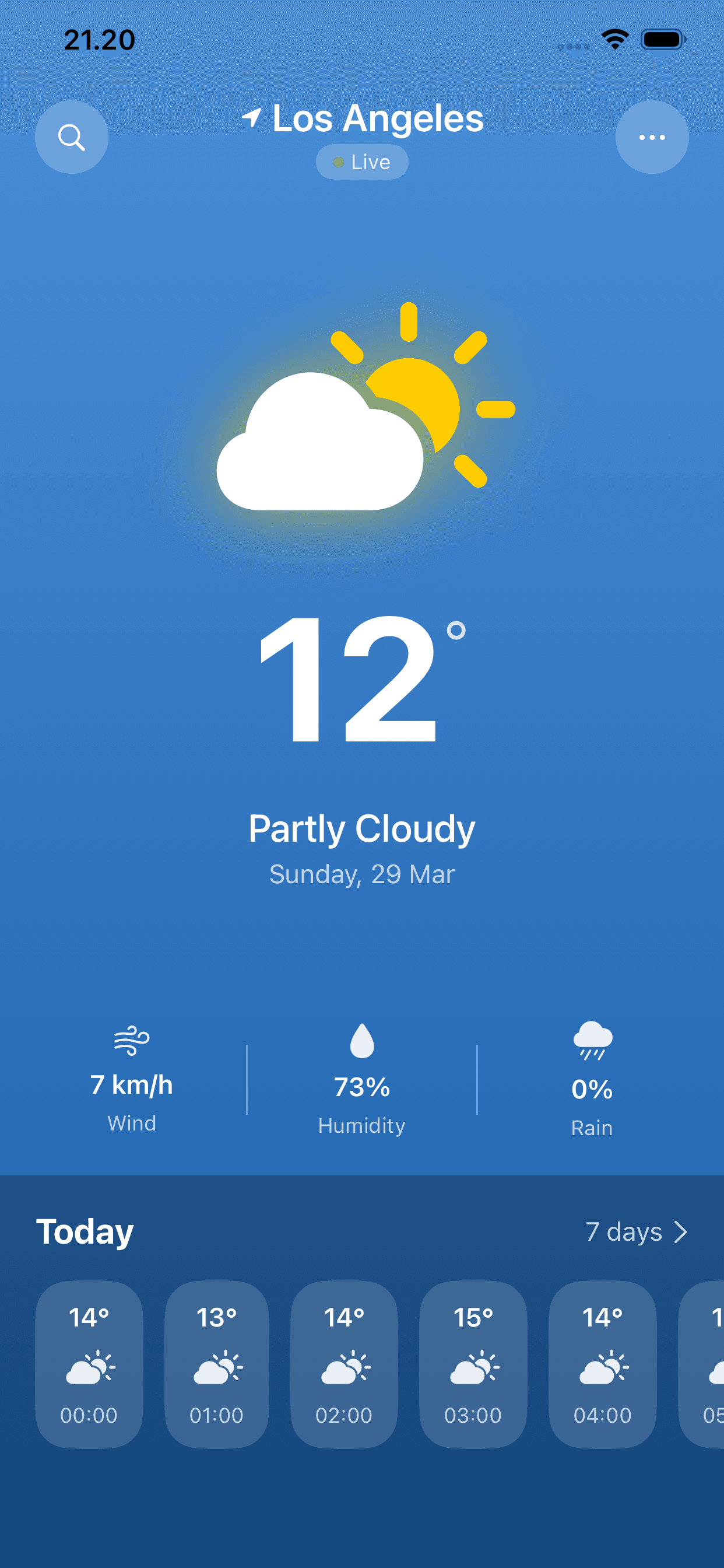This screenshot has height=1568, width=724.
Task: Toggle the green Live status dot
Action: click(x=340, y=162)
